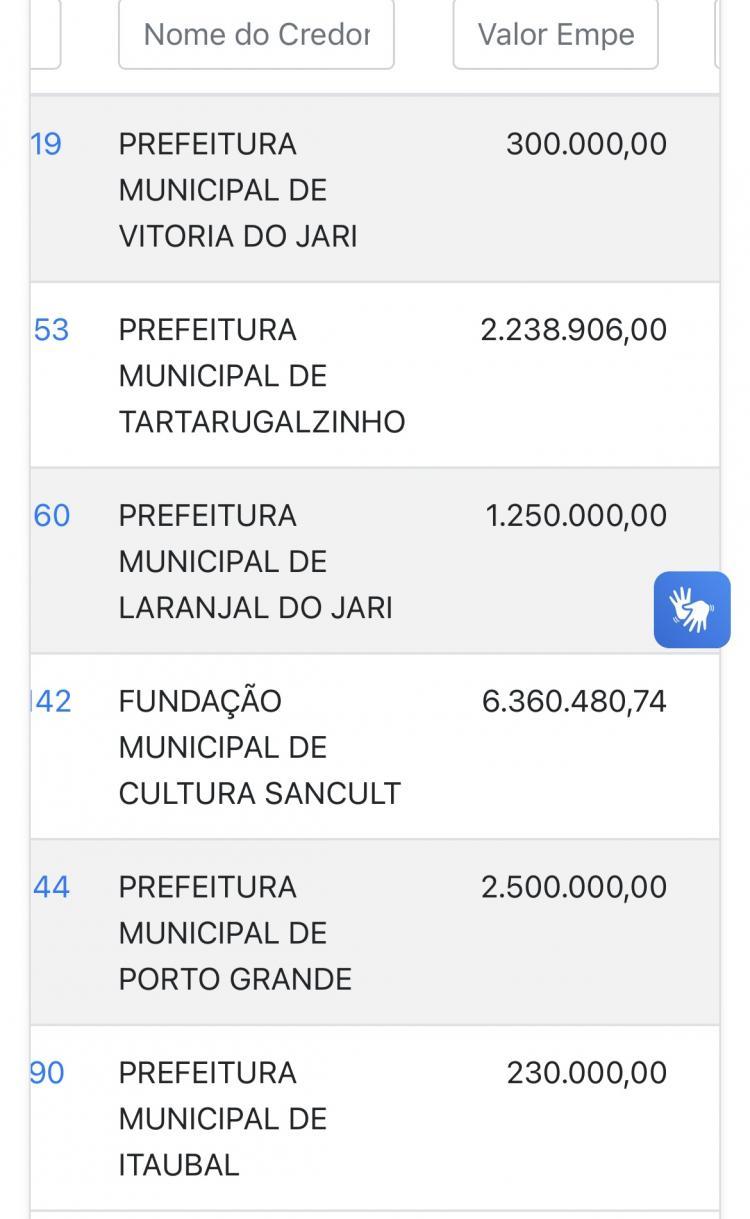Follow the blue number link for Laranjal do Jari
This screenshot has width=750, height=1219.
point(52,516)
